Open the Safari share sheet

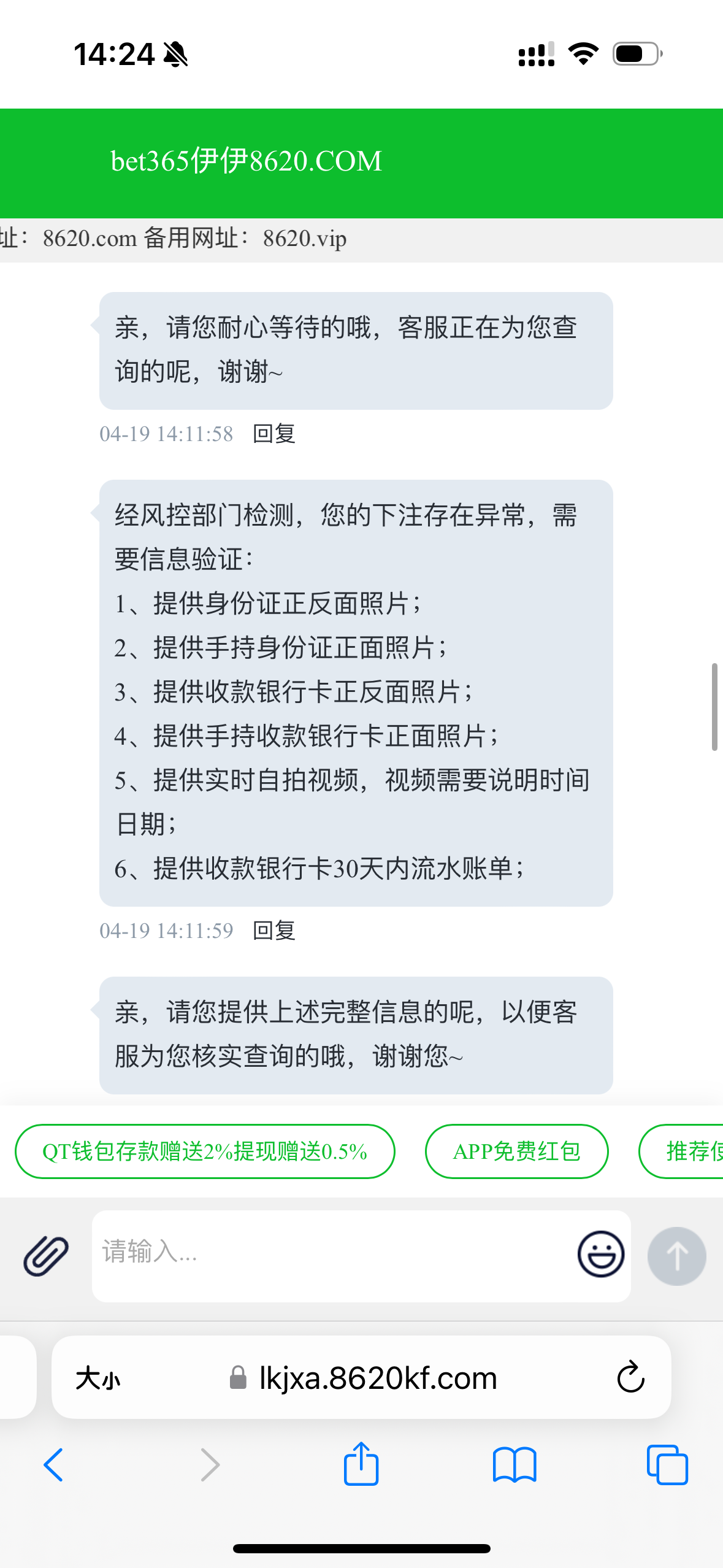pyautogui.click(x=361, y=1464)
